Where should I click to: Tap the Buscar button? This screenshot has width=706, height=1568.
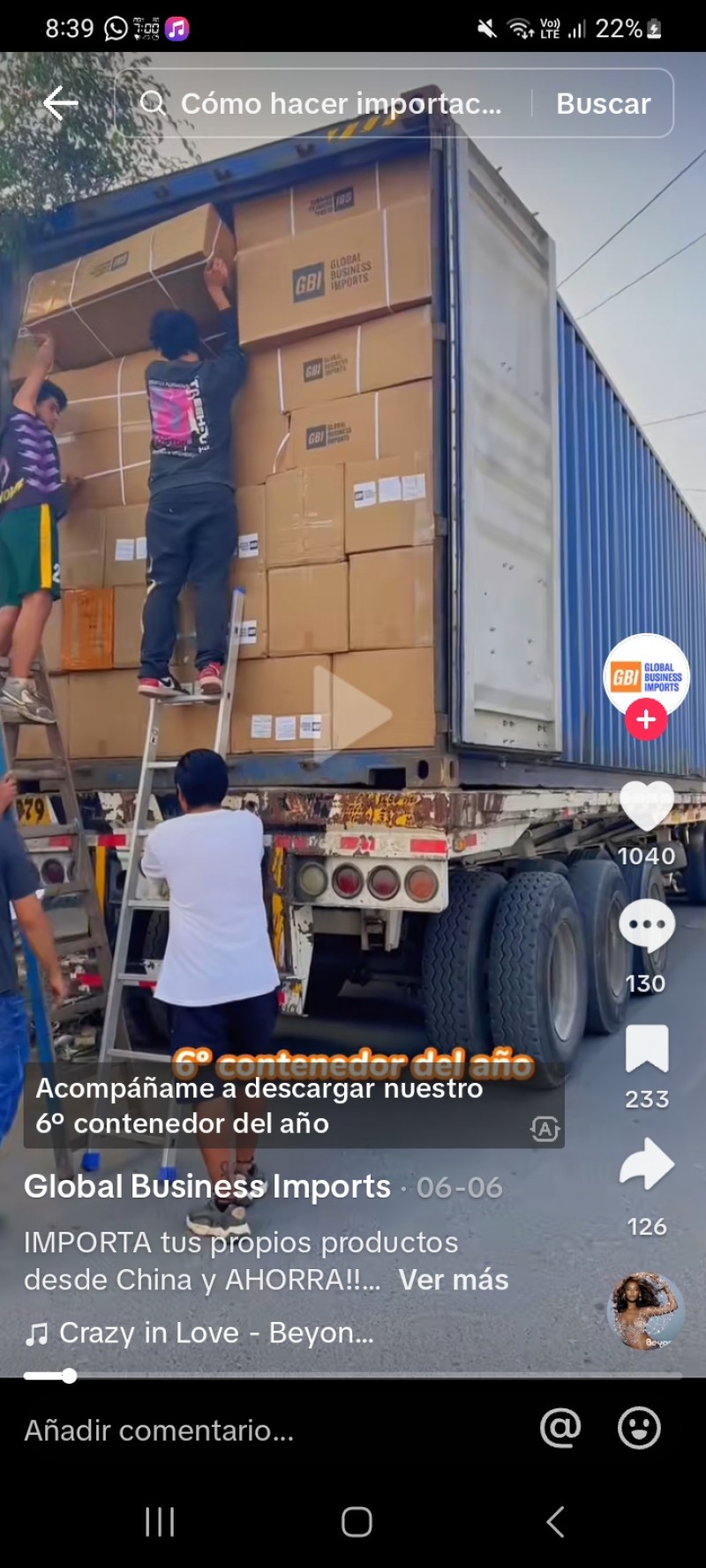603,103
